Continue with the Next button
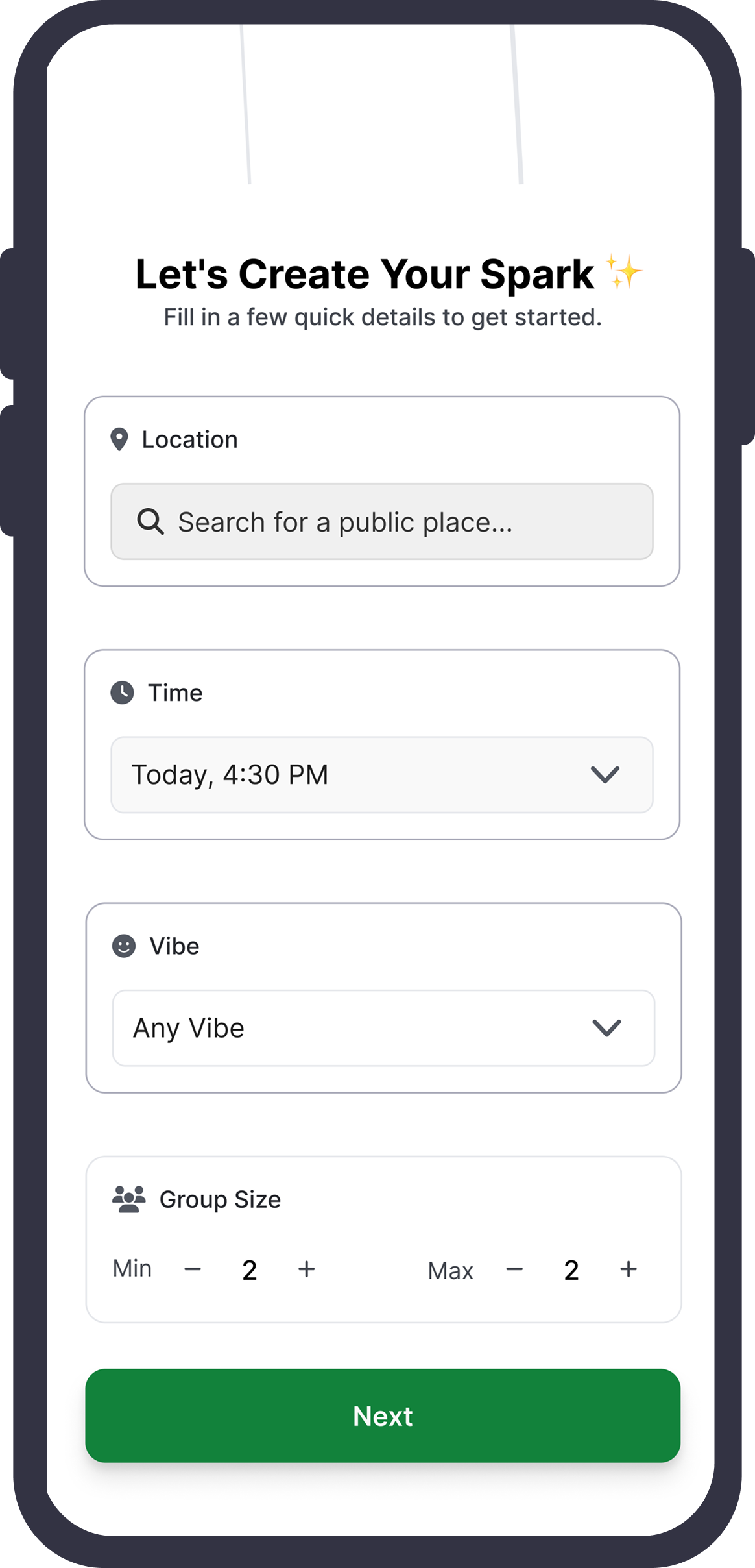The width and height of the screenshot is (755, 1568). pos(382,1415)
